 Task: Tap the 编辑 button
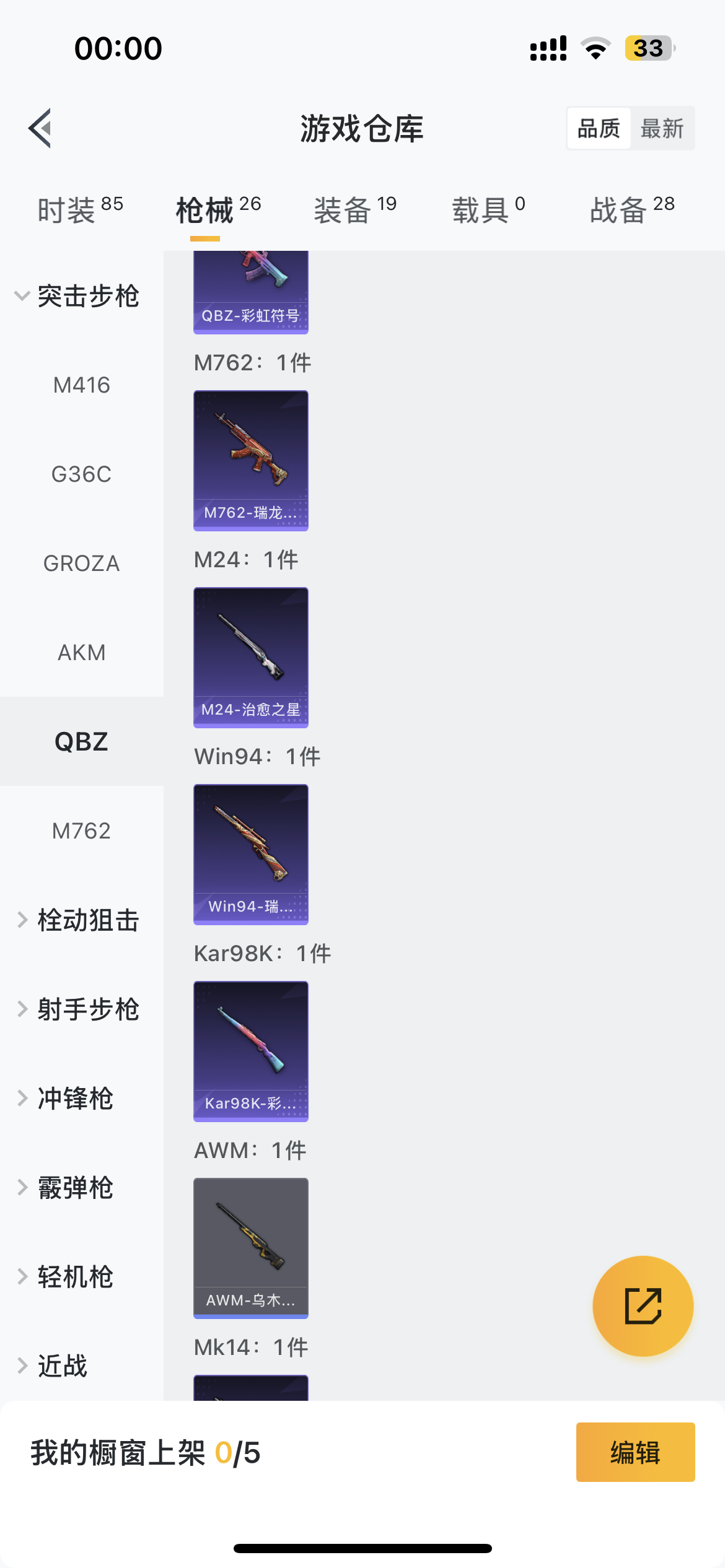[635, 1452]
